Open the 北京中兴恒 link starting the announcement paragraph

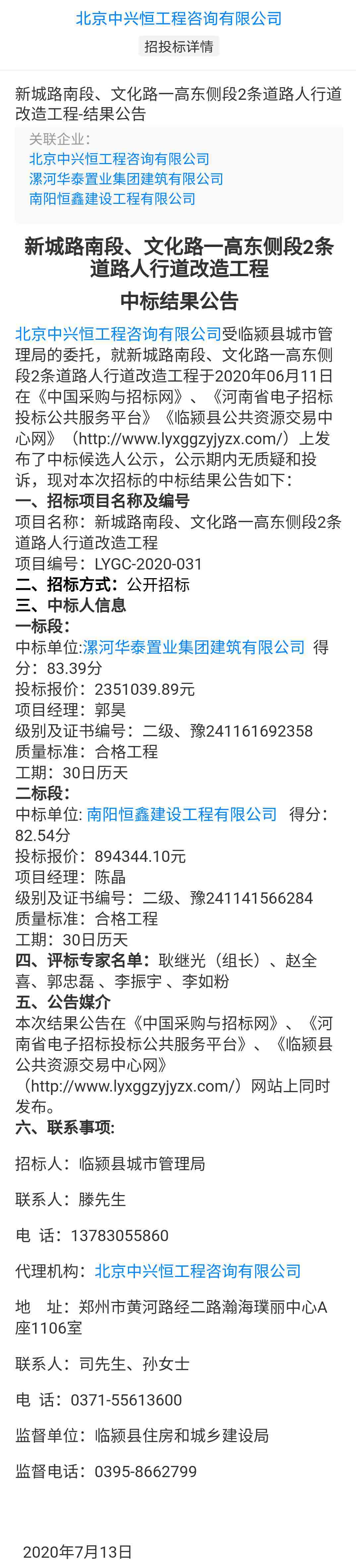click(118, 333)
